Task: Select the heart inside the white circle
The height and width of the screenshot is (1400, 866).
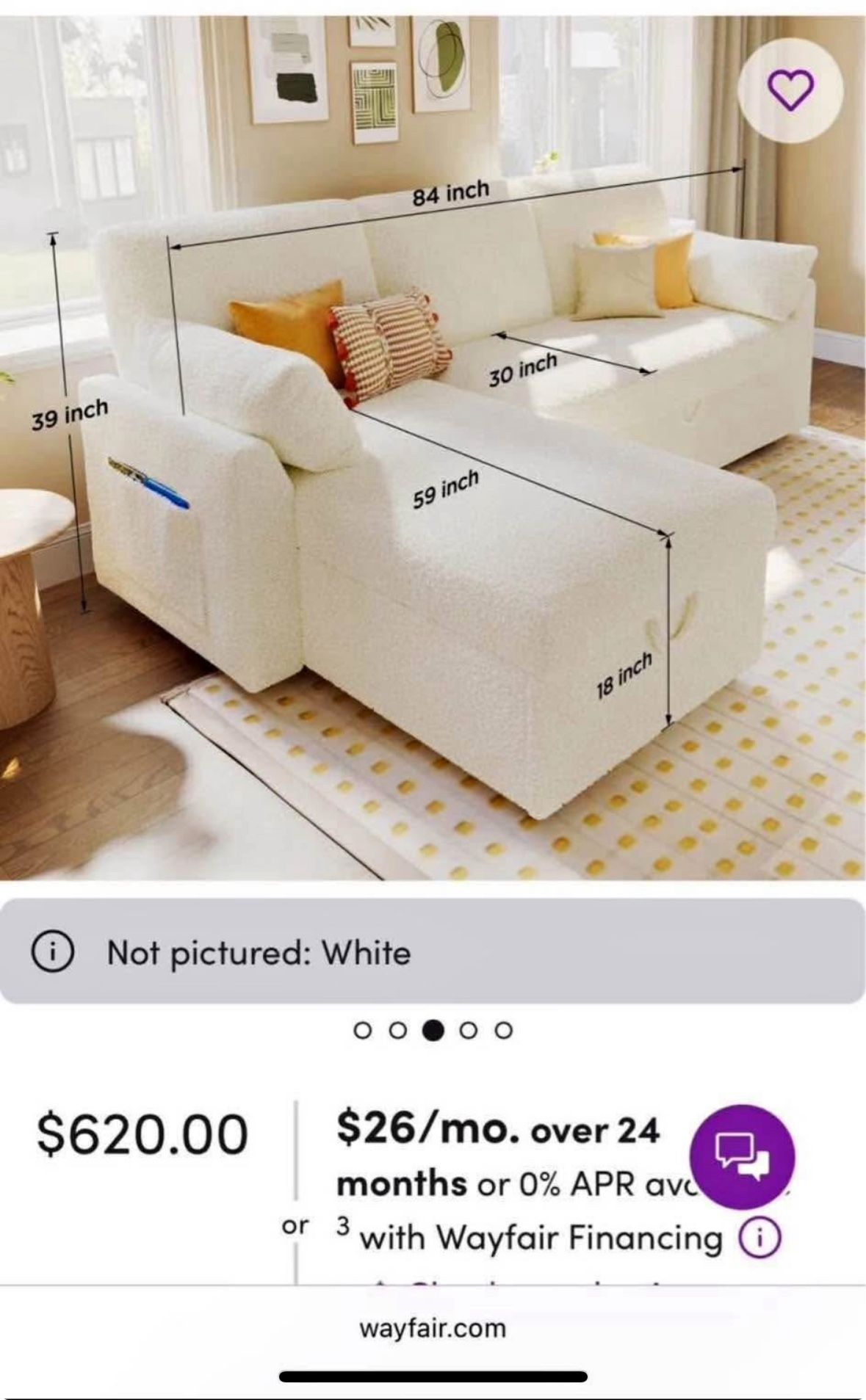Action: click(x=792, y=88)
